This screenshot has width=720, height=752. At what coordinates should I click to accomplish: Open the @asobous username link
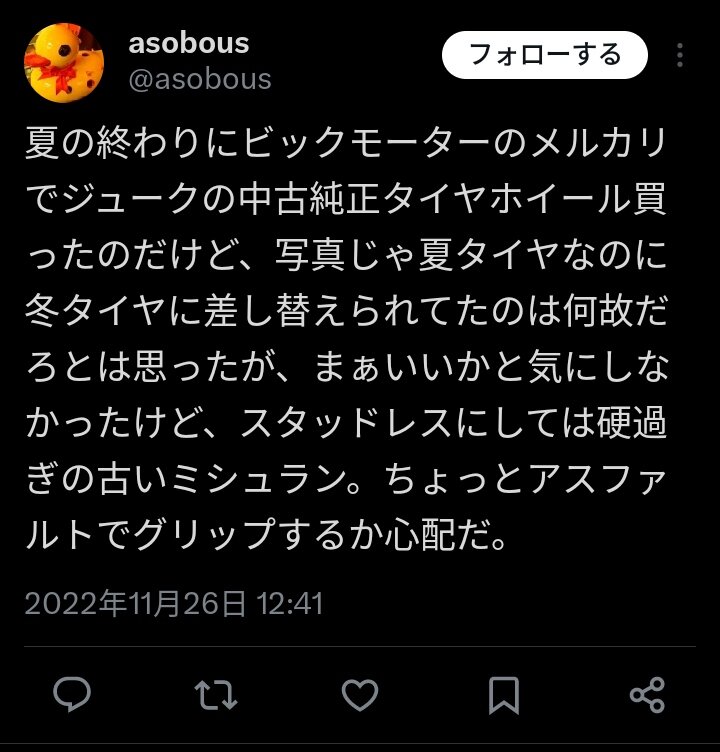click(200, 79)
